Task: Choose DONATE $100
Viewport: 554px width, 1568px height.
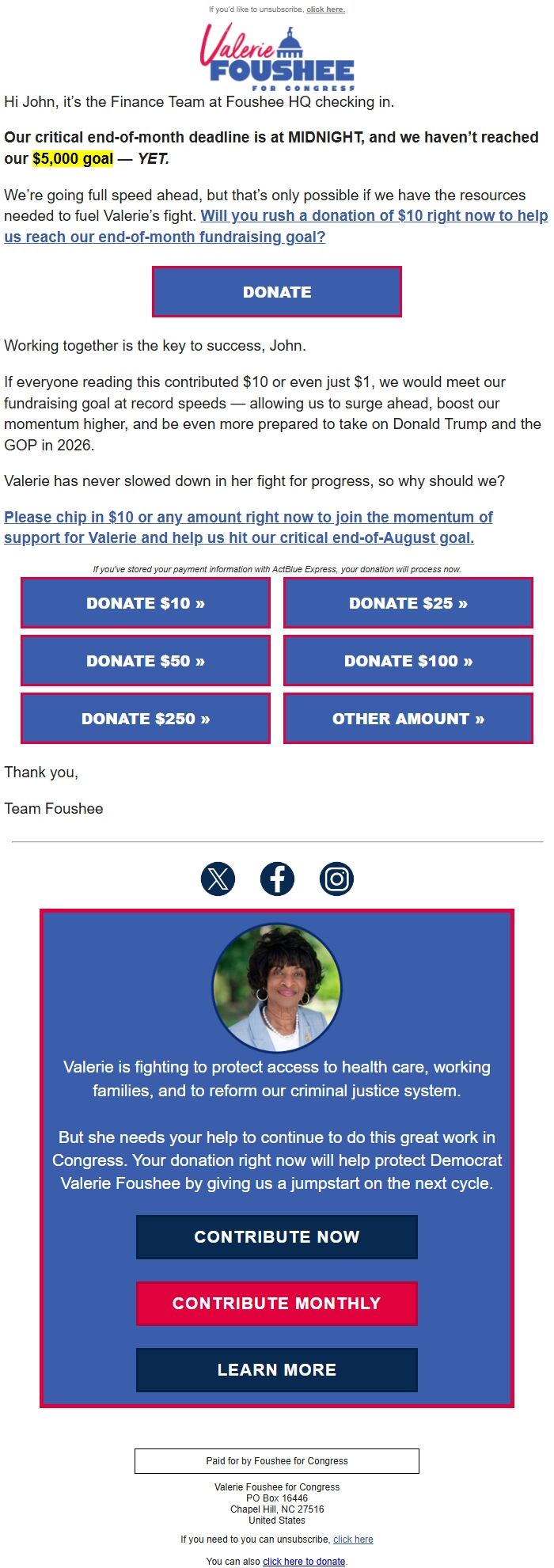Action: click(x=408, y=661)
